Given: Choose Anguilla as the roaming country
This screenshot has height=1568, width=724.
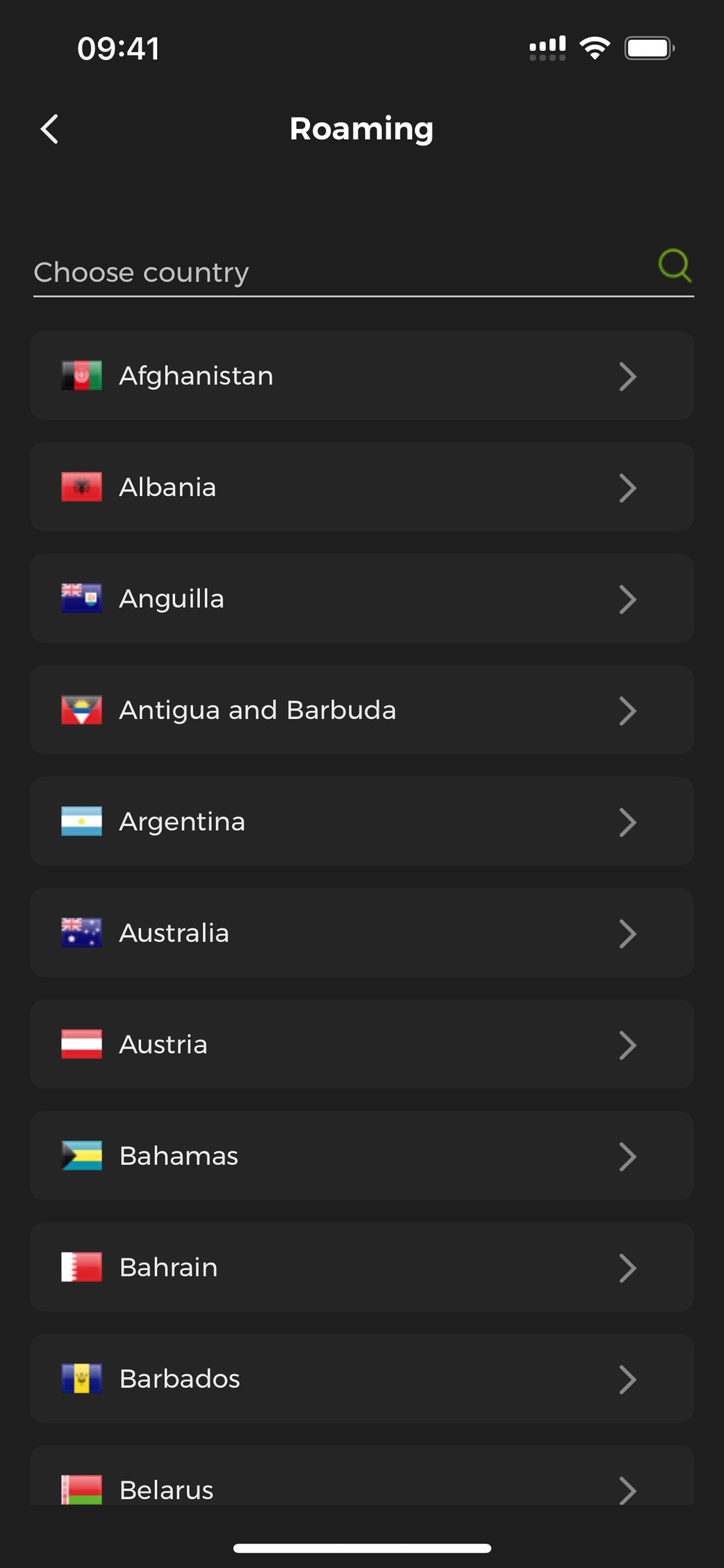Looking at the screenshot, I should coord(361,599).
